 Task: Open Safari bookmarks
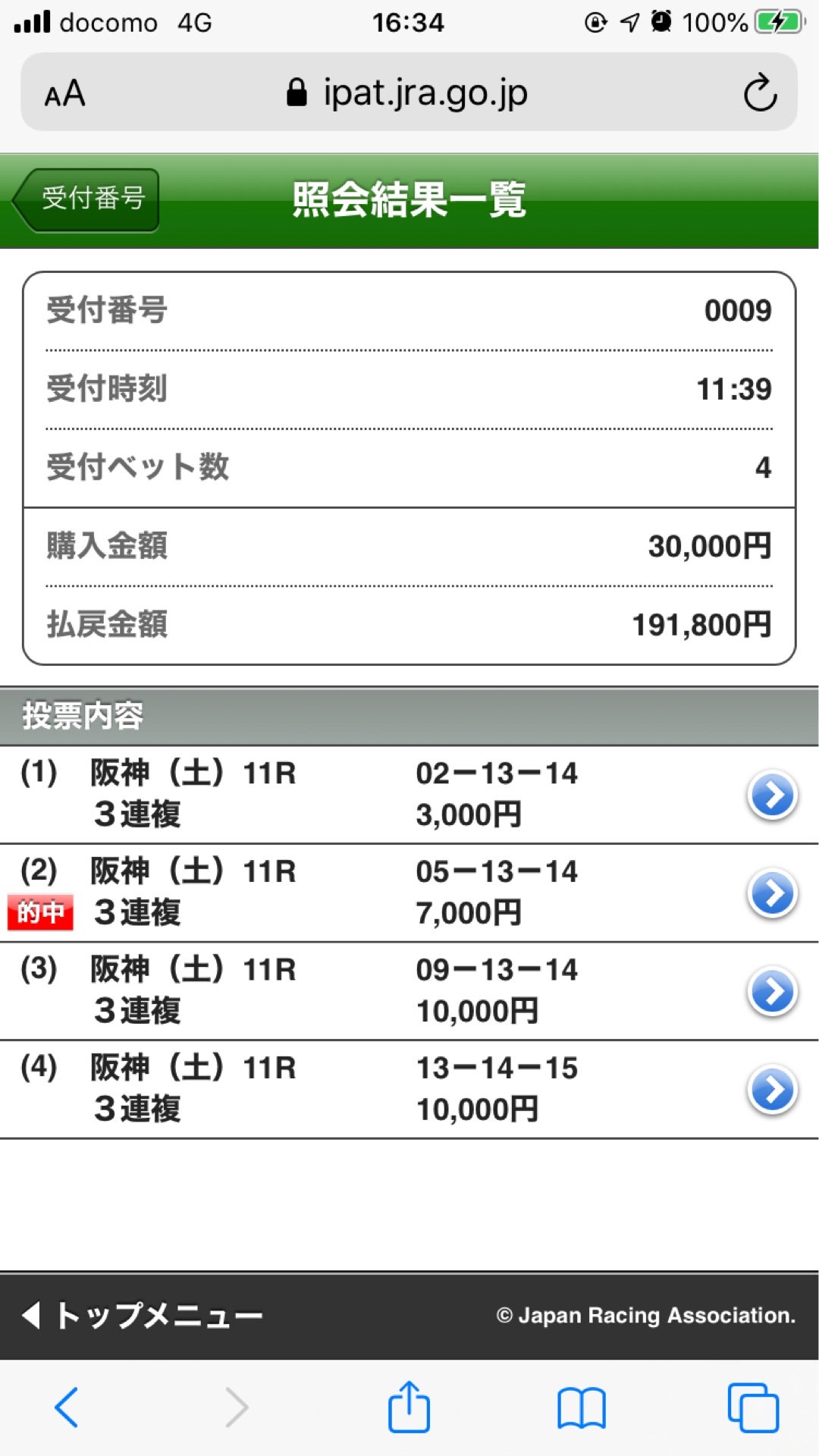[x=581, y=1408]
